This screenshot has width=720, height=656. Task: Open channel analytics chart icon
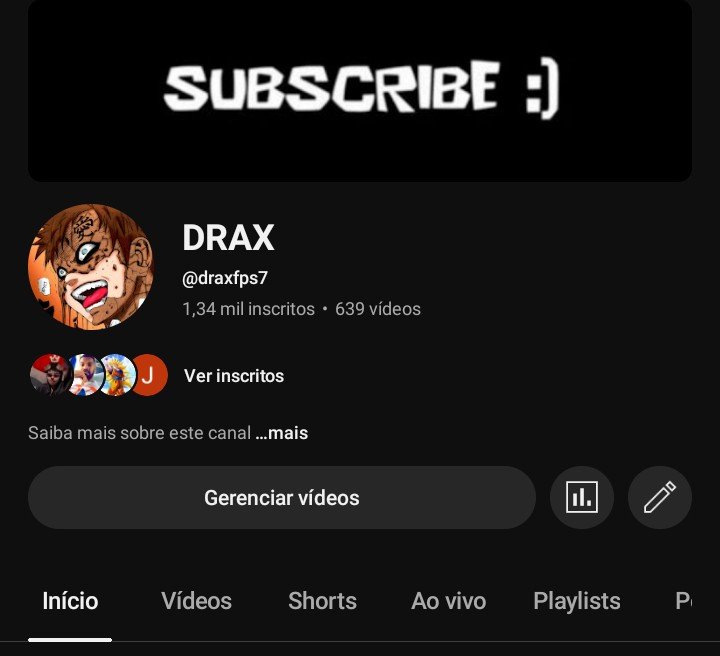click(x=581, y=497)
